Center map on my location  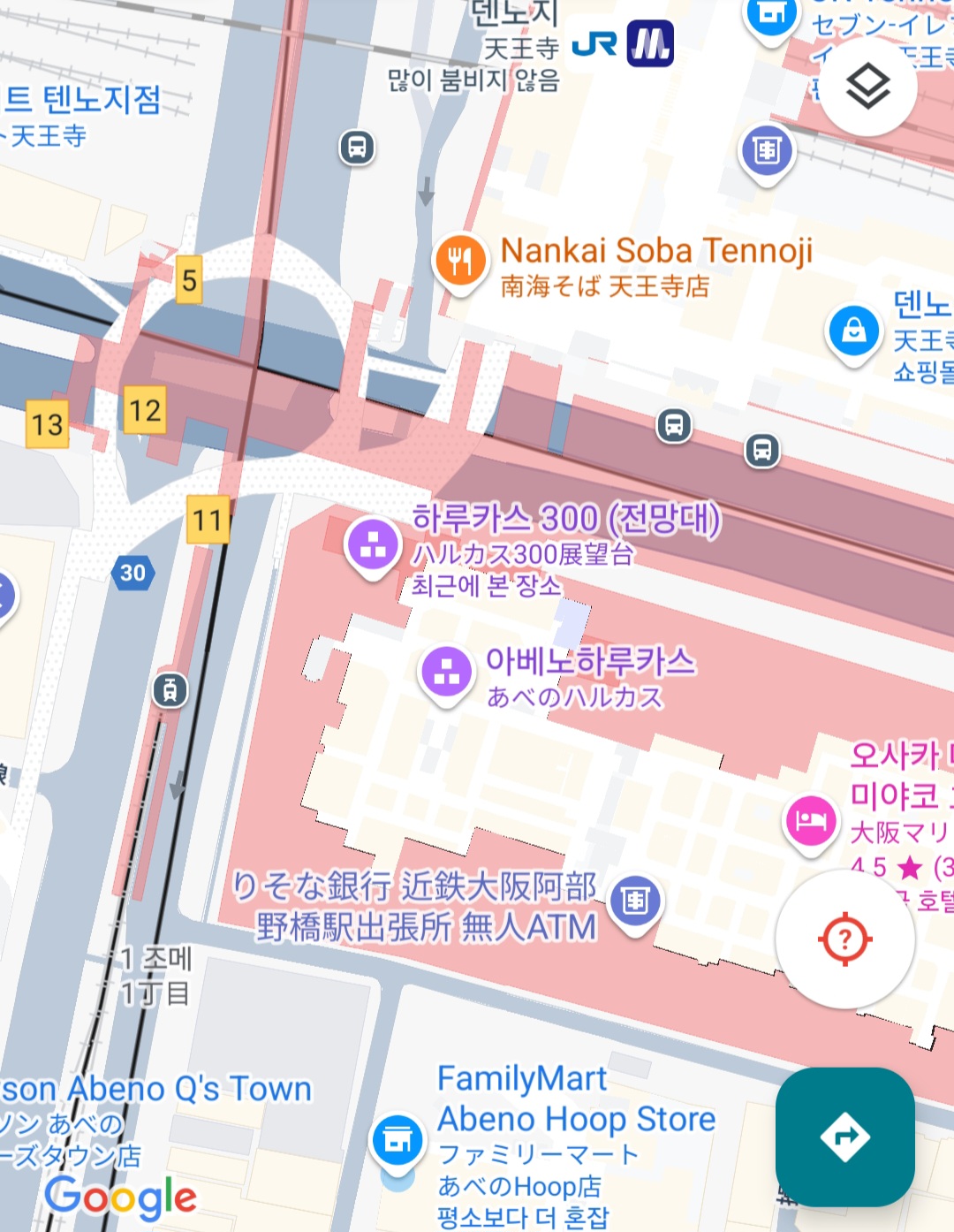[x=845, y=939]
